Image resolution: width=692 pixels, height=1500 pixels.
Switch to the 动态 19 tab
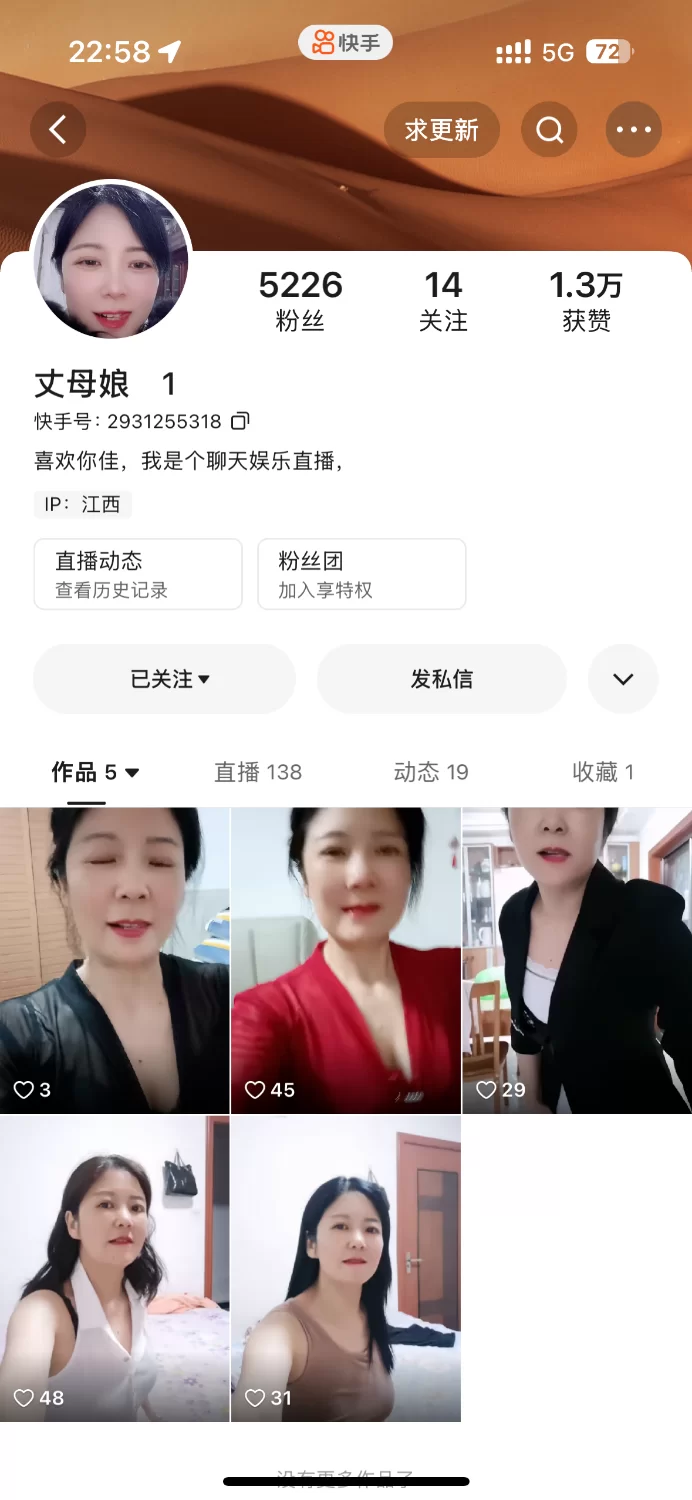[x=430, y=772]
